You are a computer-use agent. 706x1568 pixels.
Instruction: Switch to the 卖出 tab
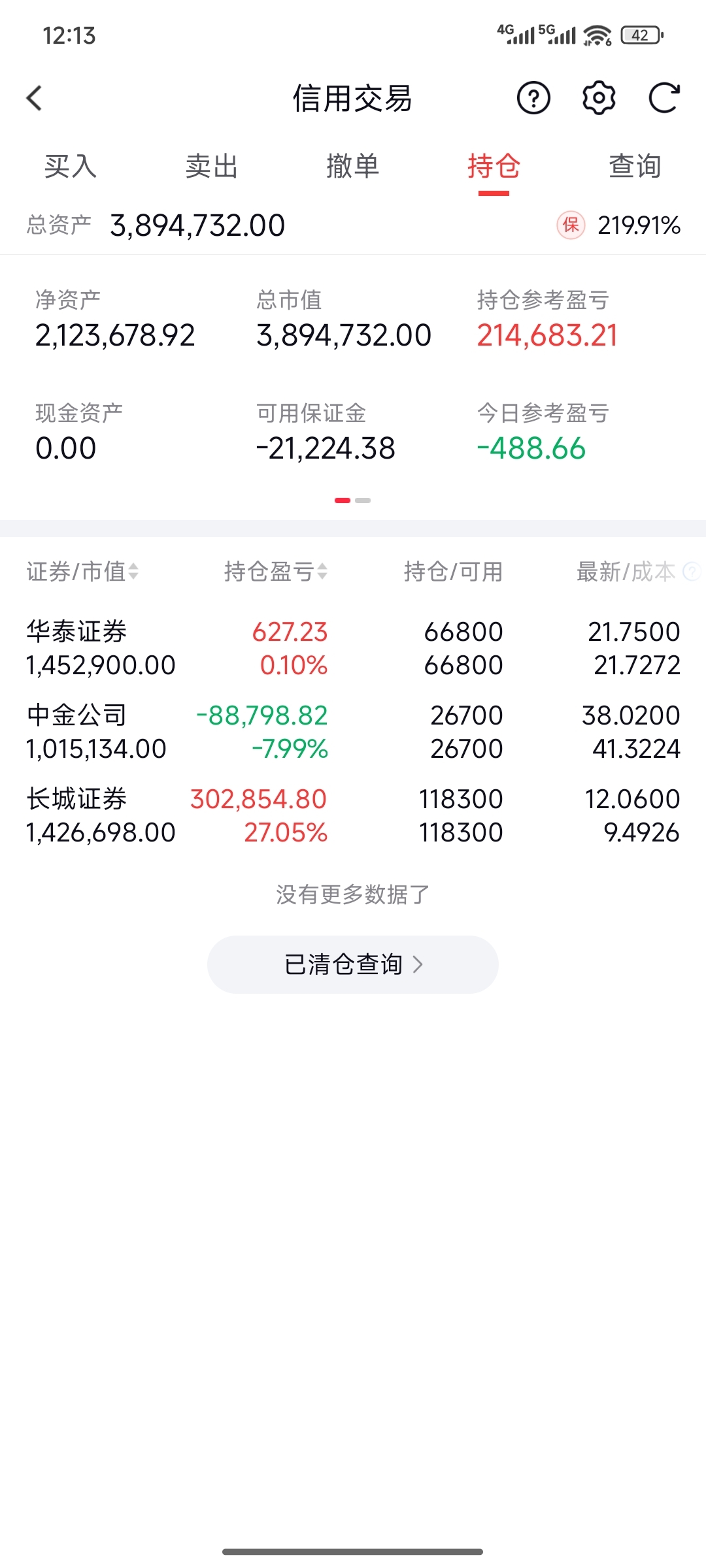212,166
